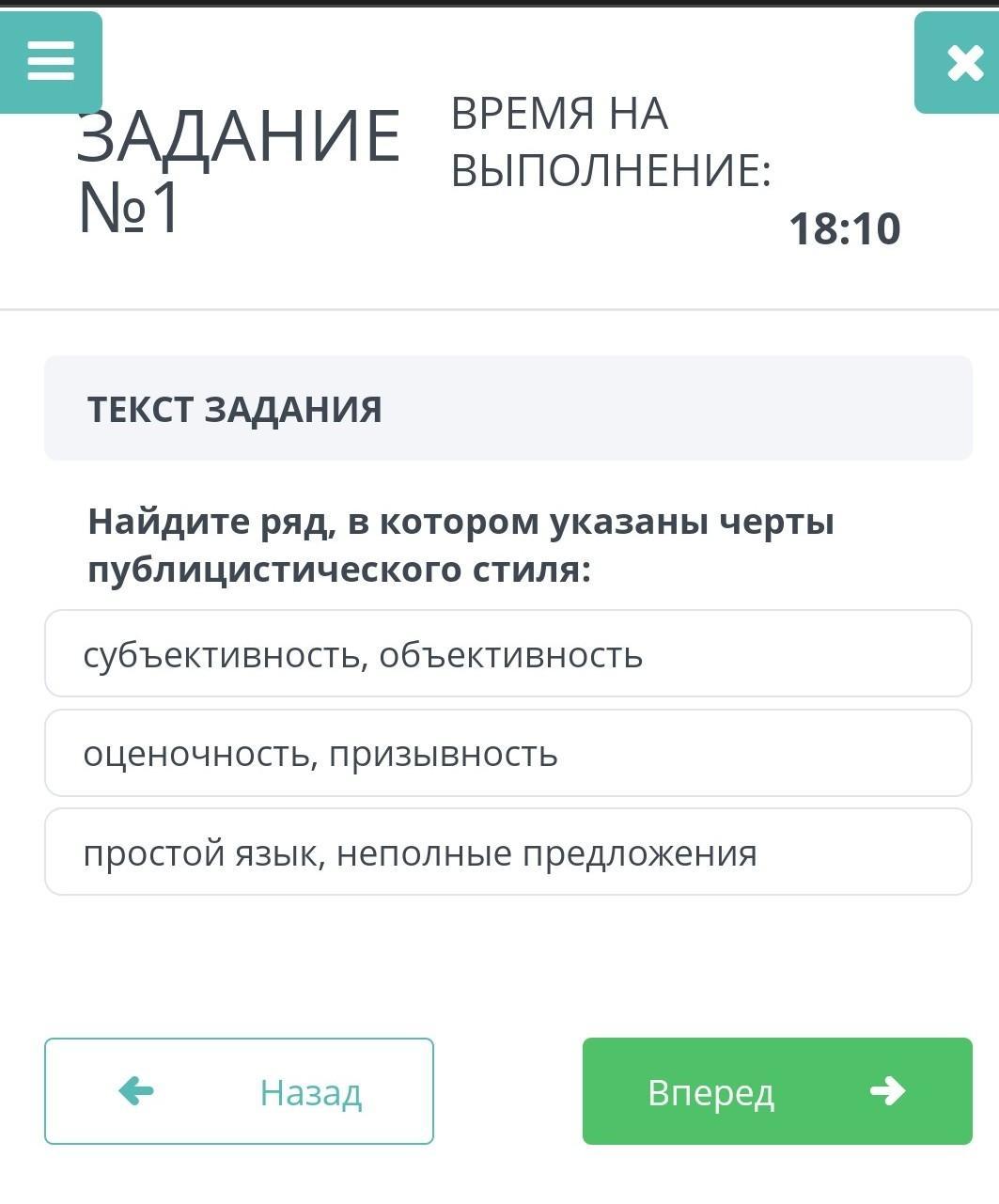Choose answer 'оценочность, призывность'
This screenshot has height=1204, width=999.
[507, 754]
